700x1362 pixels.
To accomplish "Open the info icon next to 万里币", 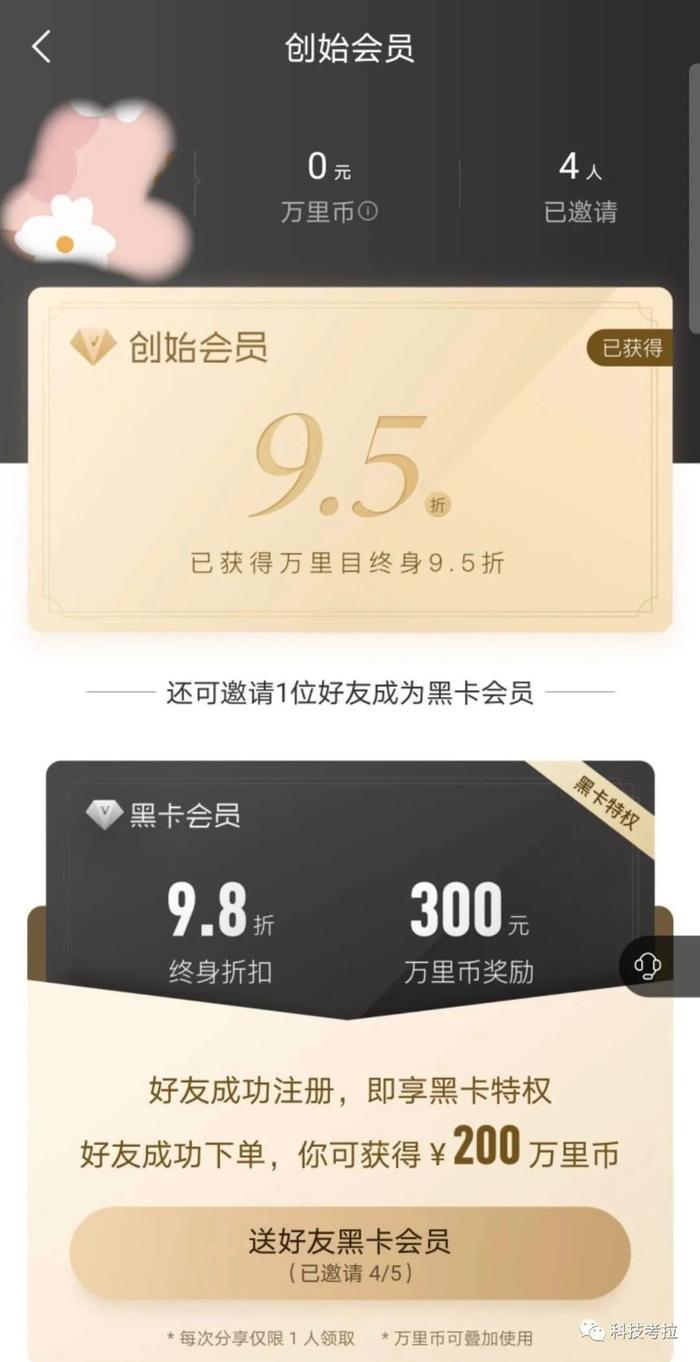I will (x=368, y=211).
